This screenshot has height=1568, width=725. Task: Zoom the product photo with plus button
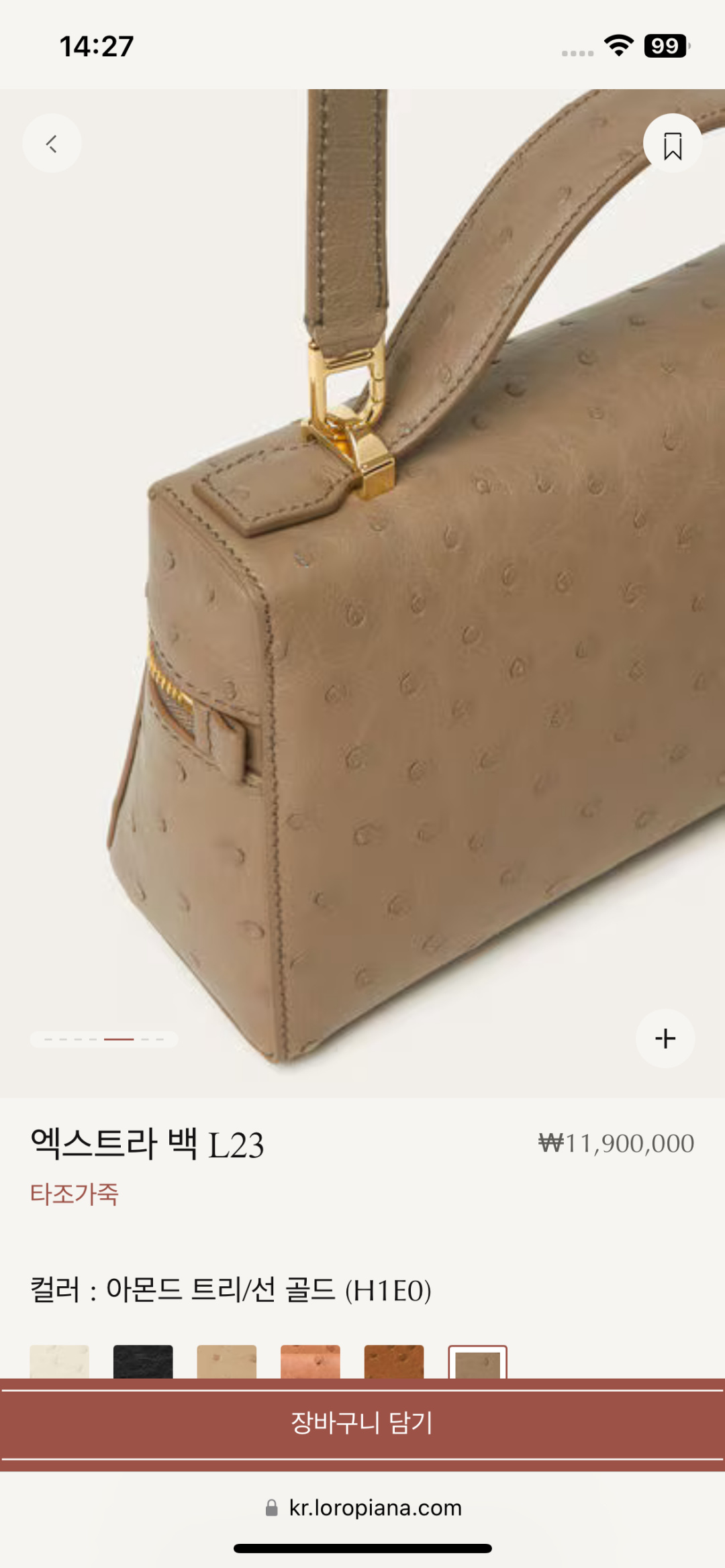665,1038
